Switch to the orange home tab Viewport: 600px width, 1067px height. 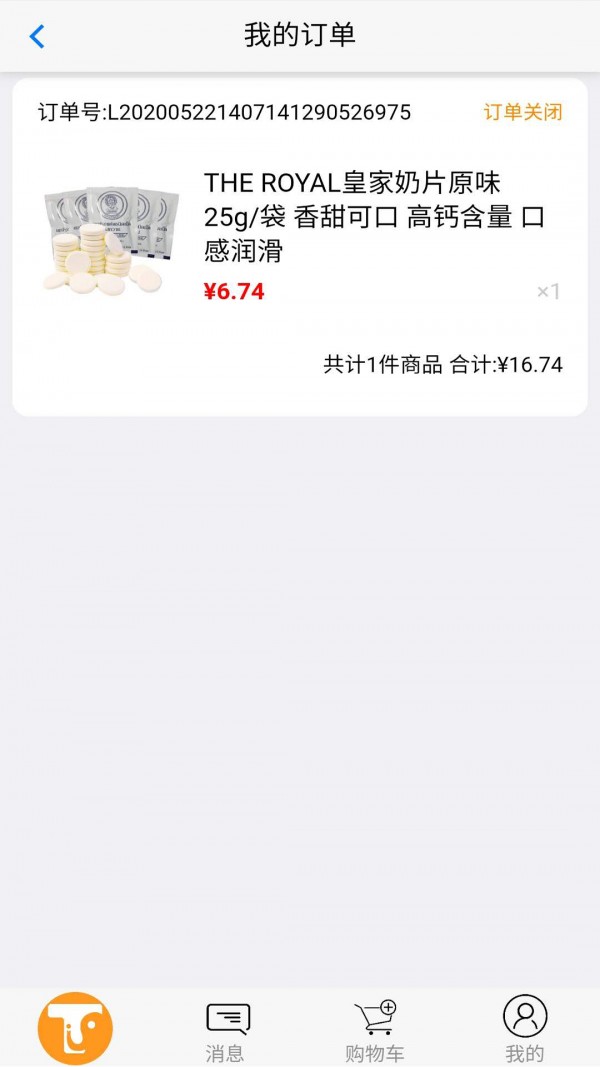[75, 1028]
